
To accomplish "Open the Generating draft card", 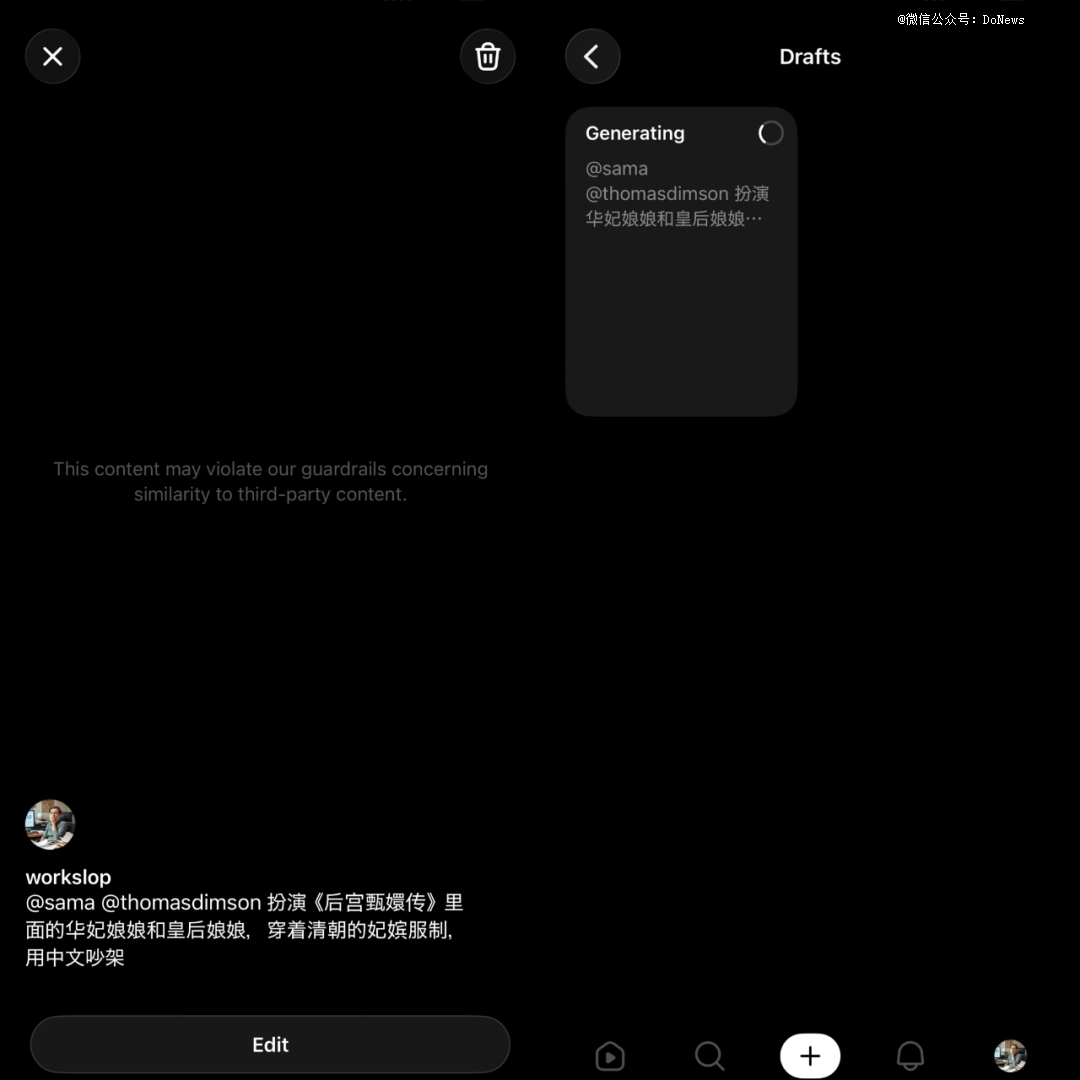I will [x=681, y=261].
